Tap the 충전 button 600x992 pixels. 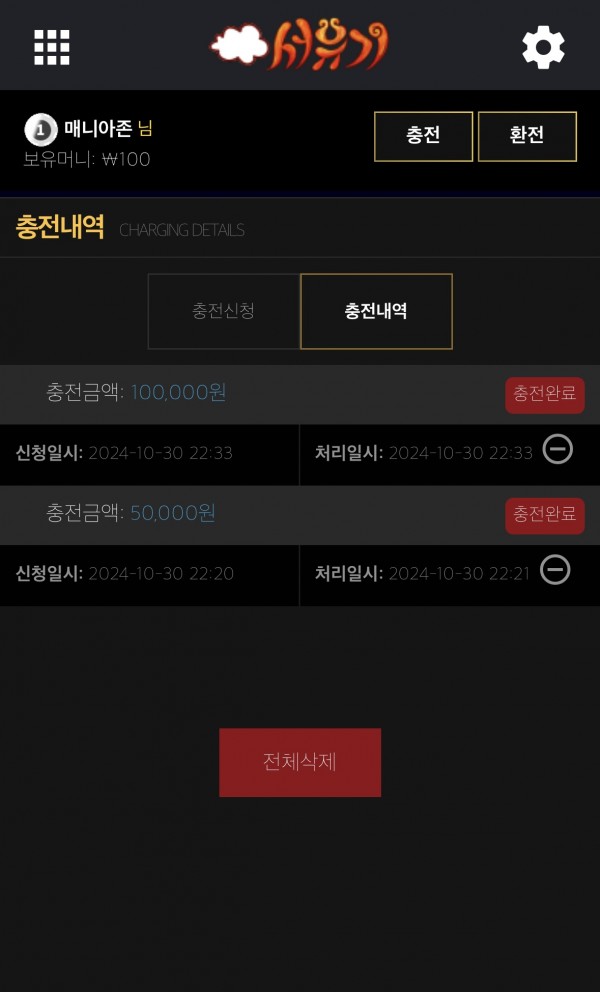(423, 137)
